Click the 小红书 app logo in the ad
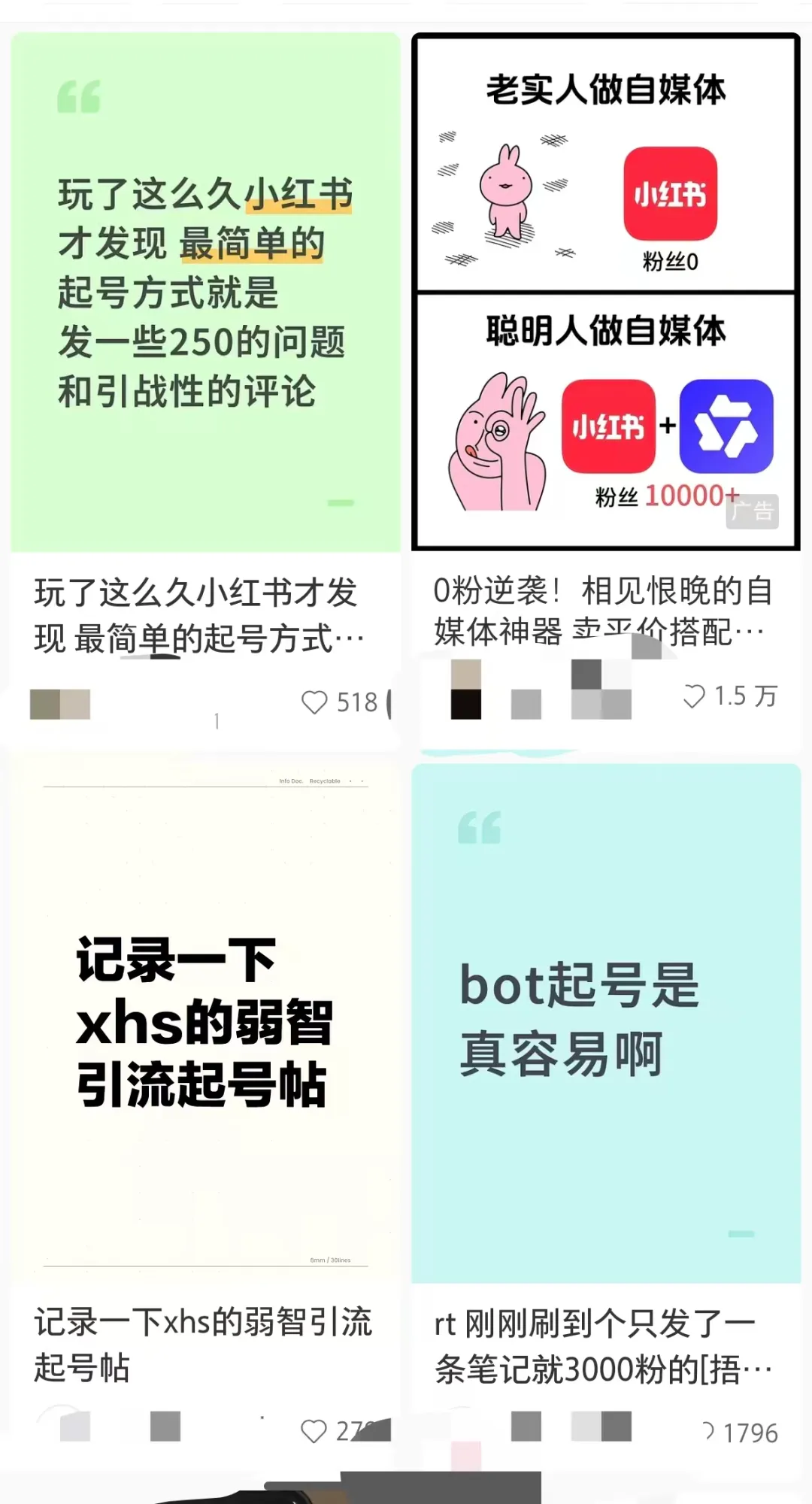The image size is (812, 1504). coord(668,194)
